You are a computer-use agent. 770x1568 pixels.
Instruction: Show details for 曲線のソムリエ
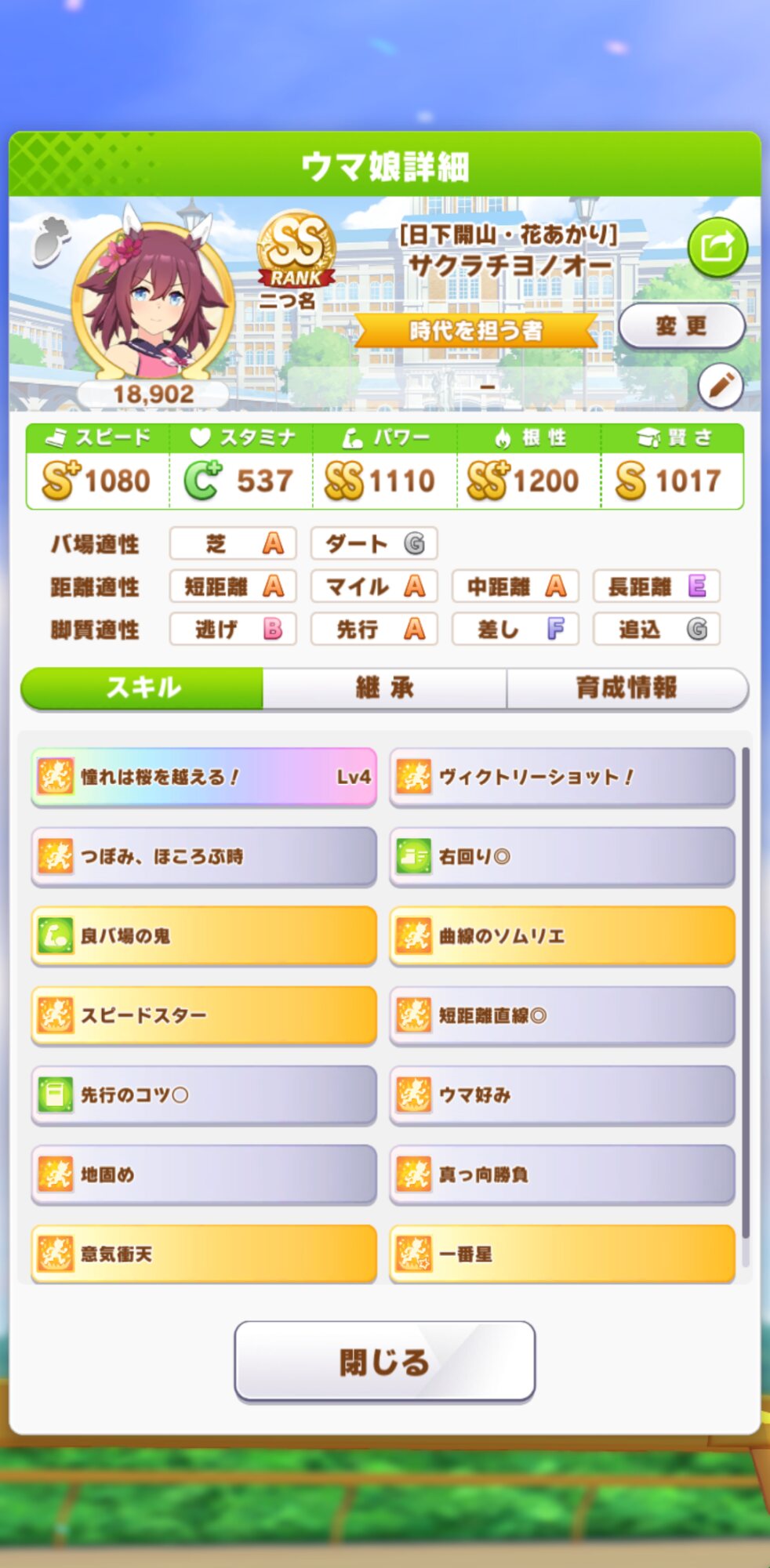click(x=561, y=935)
